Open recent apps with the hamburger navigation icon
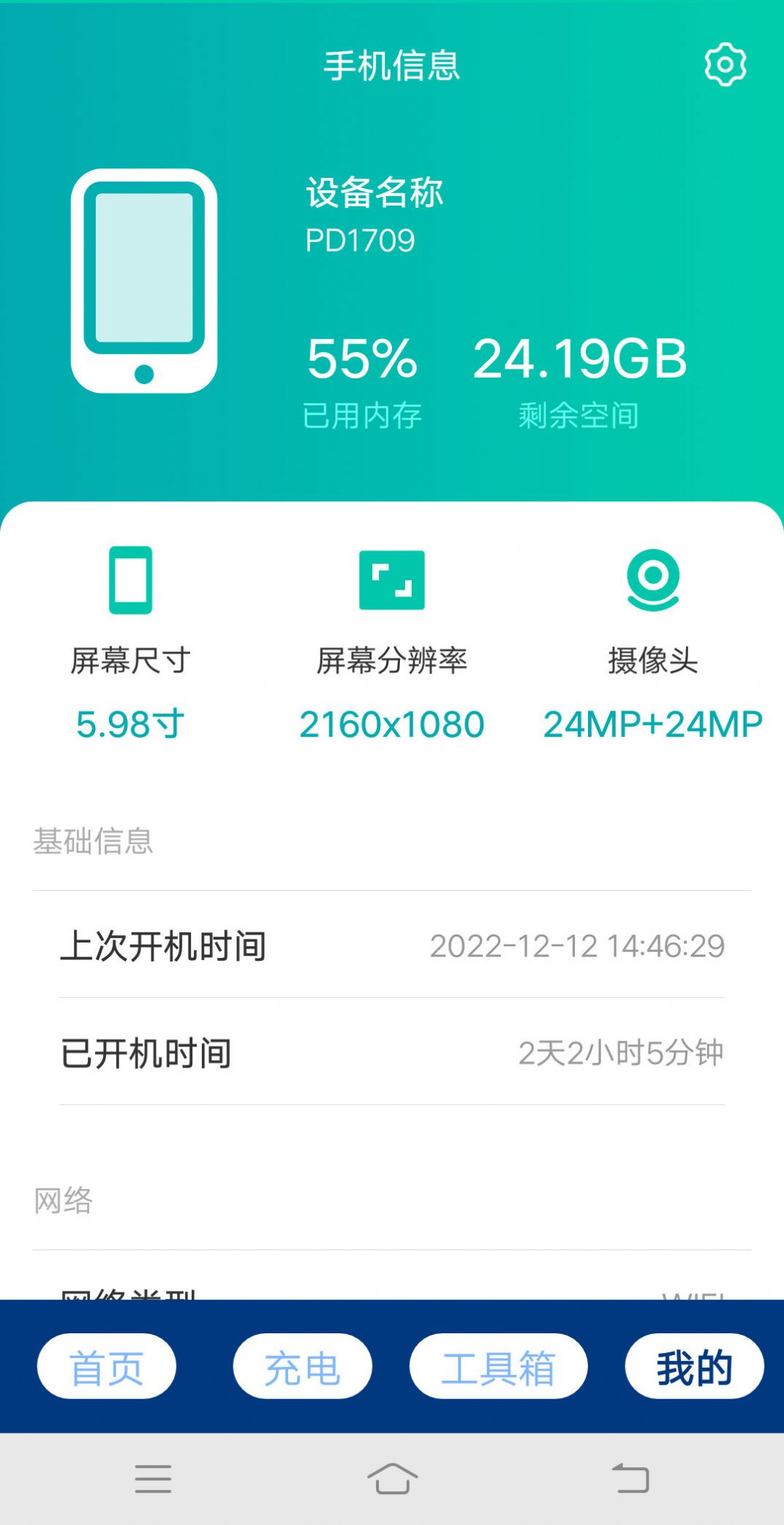 coord(152,1480)
